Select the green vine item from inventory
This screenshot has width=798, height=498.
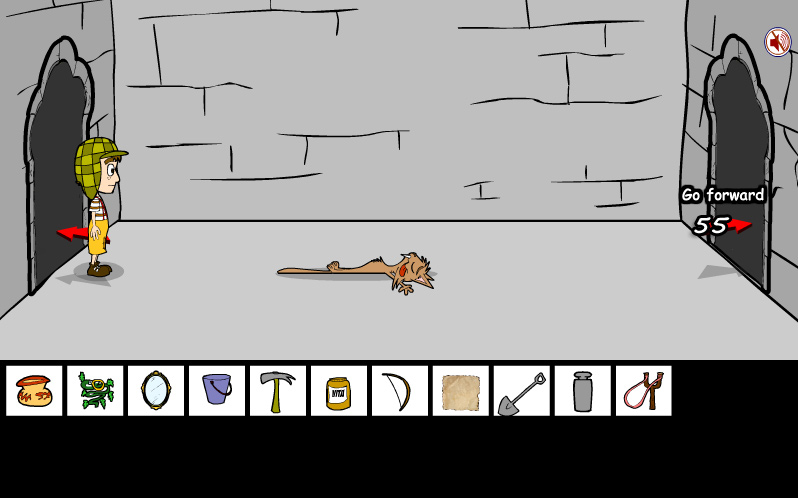[95, 391]
